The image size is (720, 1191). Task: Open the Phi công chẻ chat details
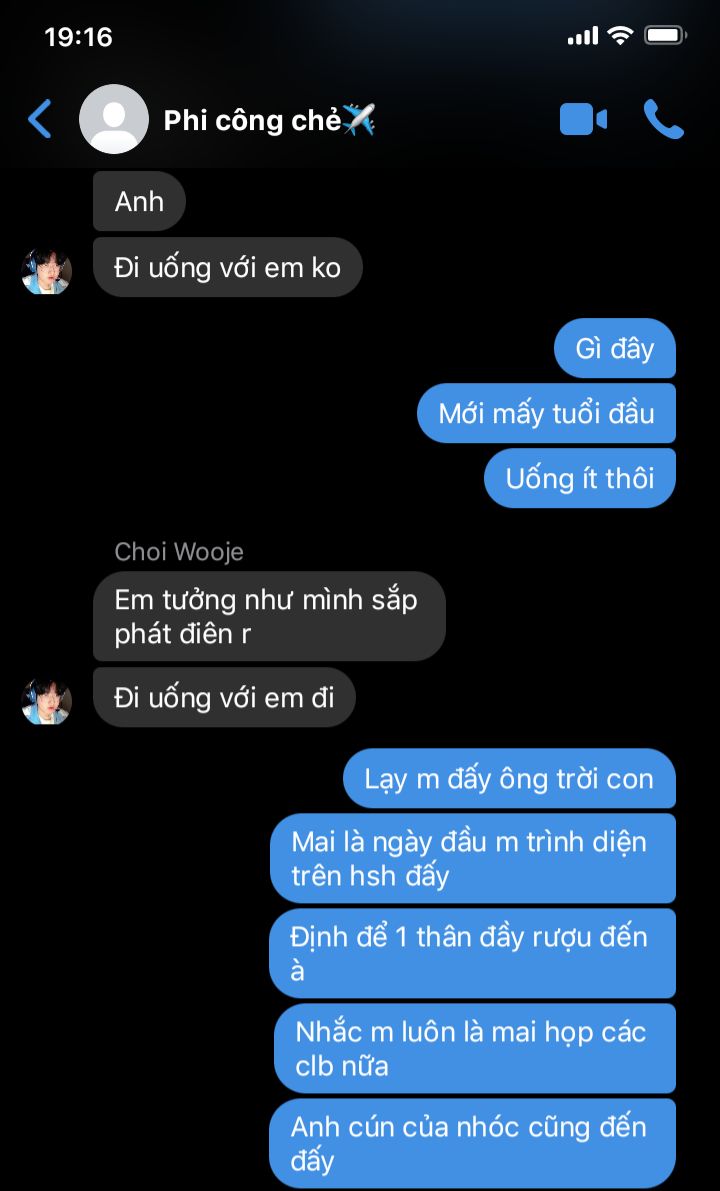point(269,120)
